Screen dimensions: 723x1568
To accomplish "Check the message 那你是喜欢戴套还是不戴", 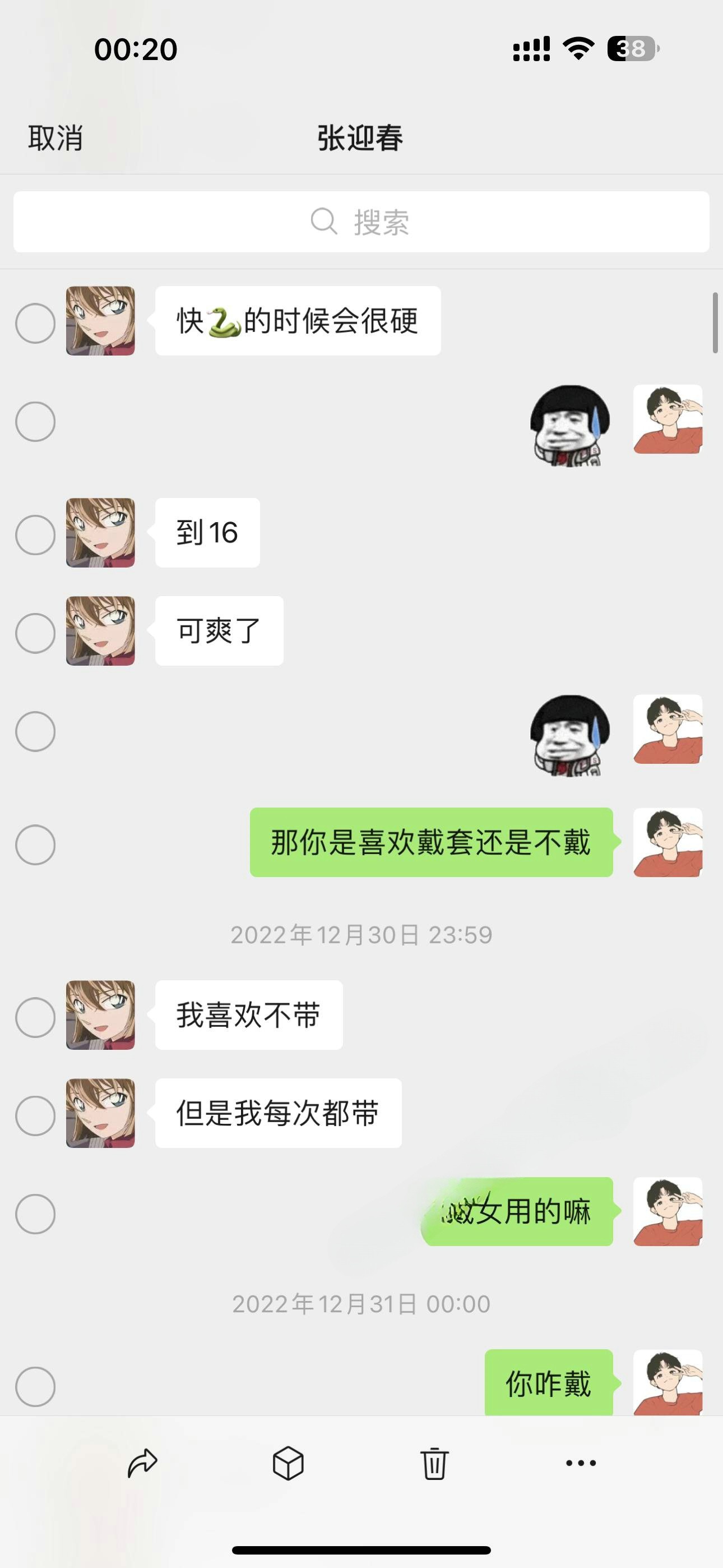I will (35, 844).
